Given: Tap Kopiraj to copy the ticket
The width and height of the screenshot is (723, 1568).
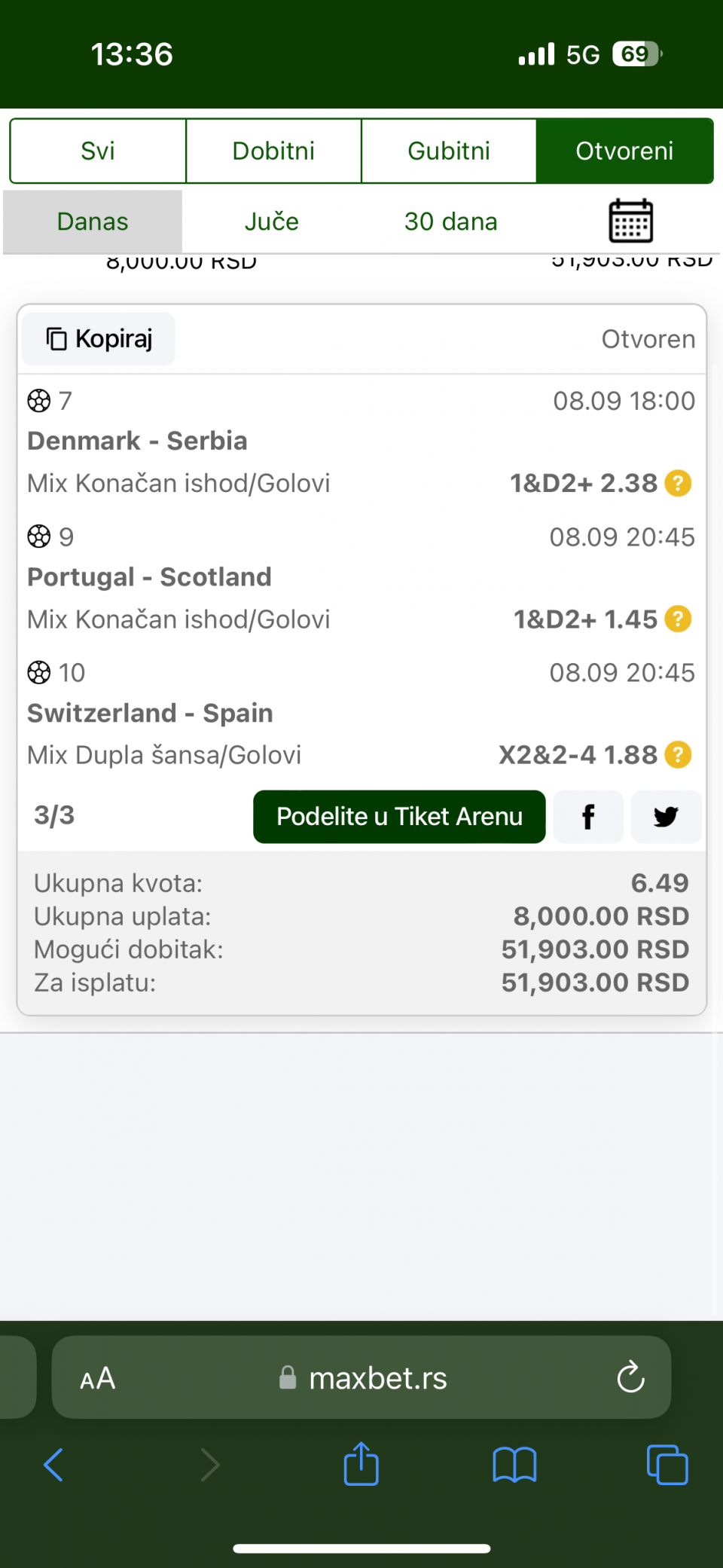Looking at the screenshot, I should 99,339.
